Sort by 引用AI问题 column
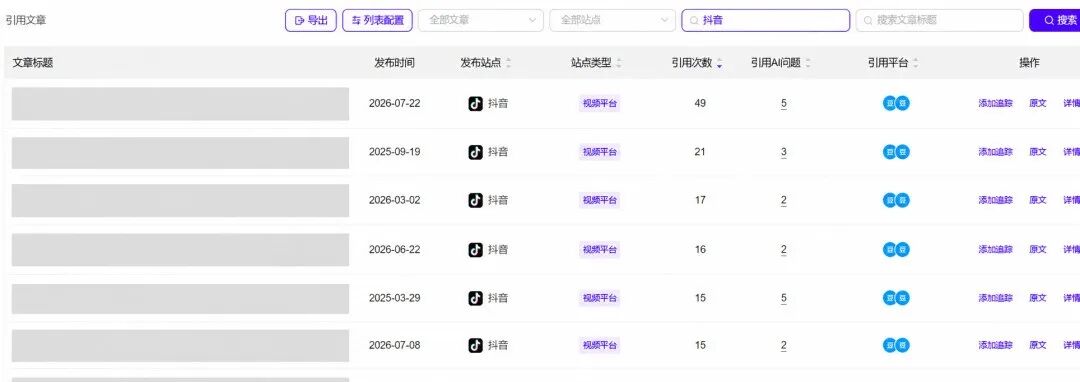The image size is (1080, 382). tap(781, 63)
